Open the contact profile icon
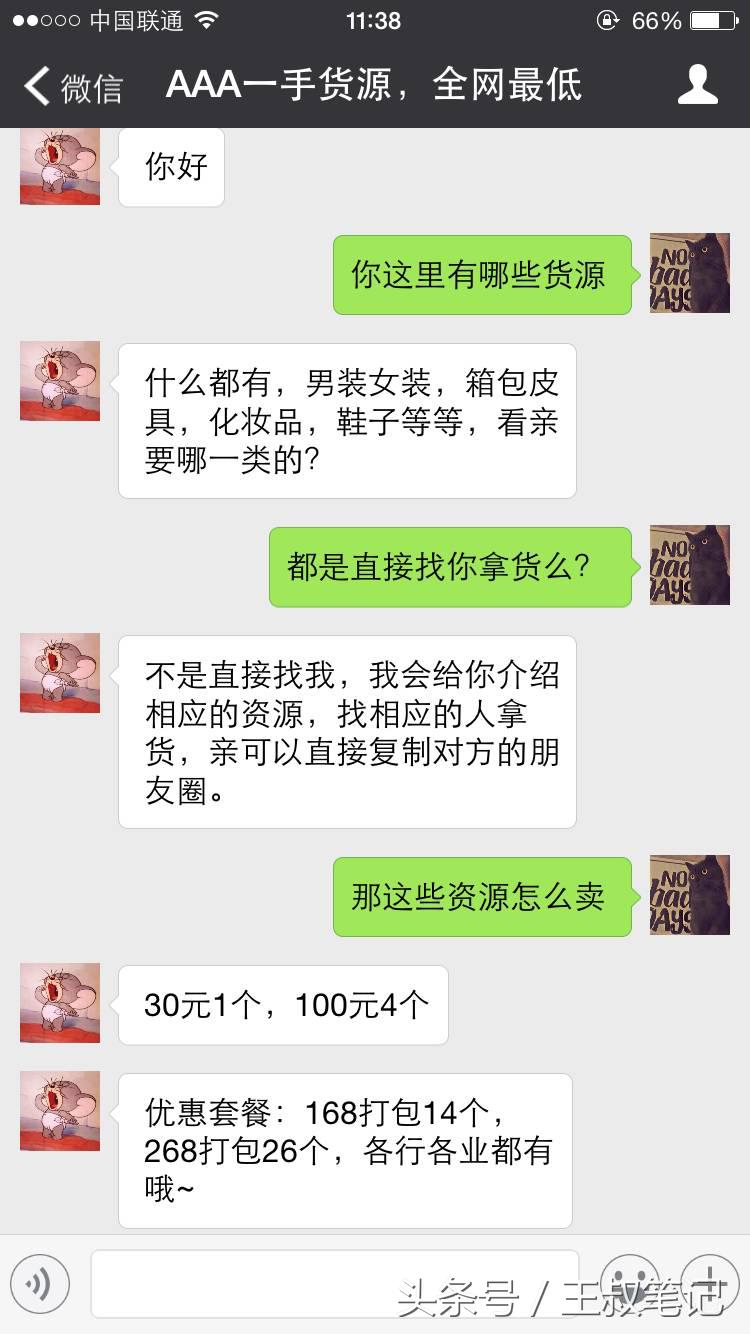Screen dimensions: 750x1334 699,86
